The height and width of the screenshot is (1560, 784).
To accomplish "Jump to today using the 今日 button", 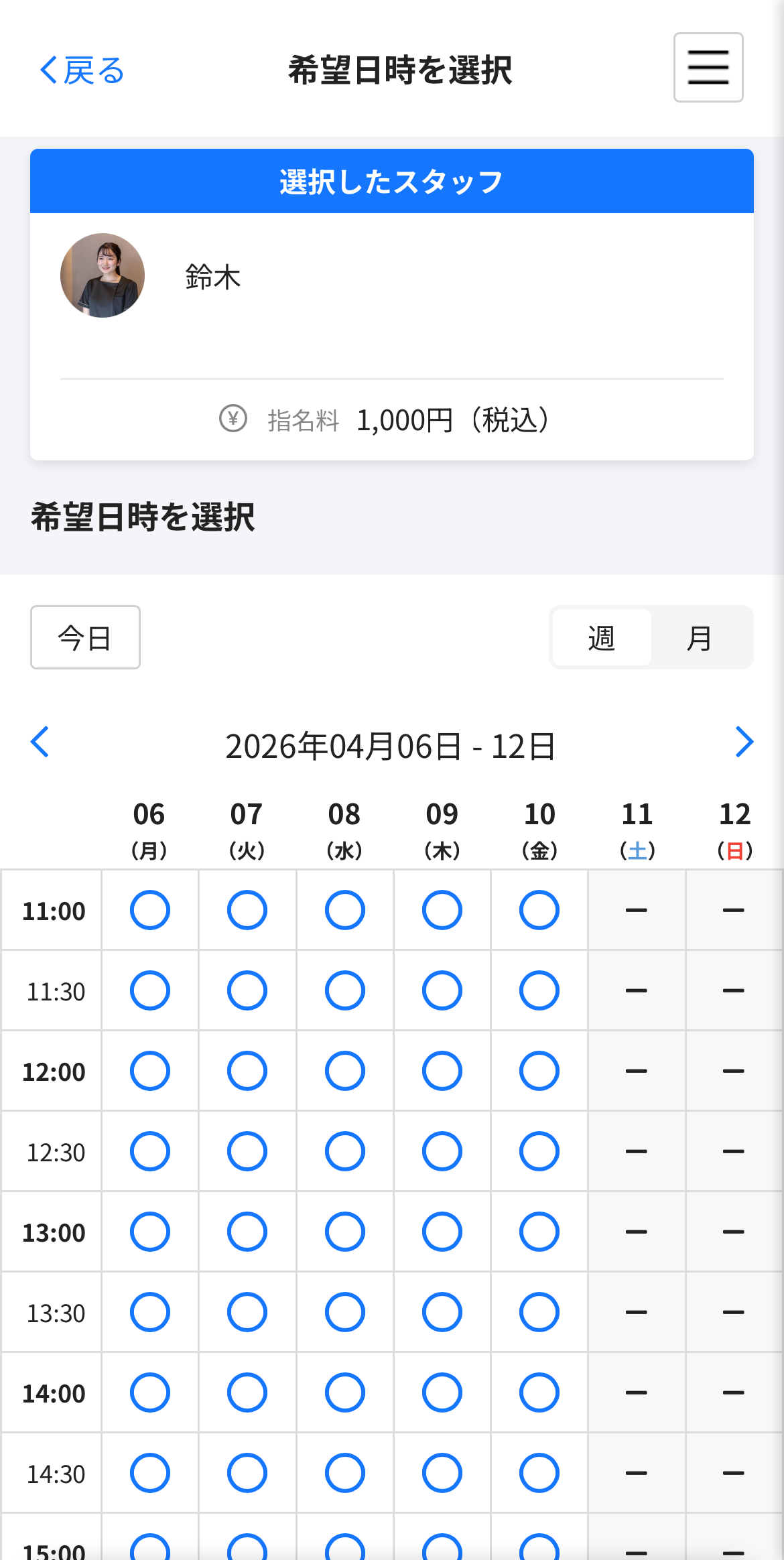I will click(84, 637).
